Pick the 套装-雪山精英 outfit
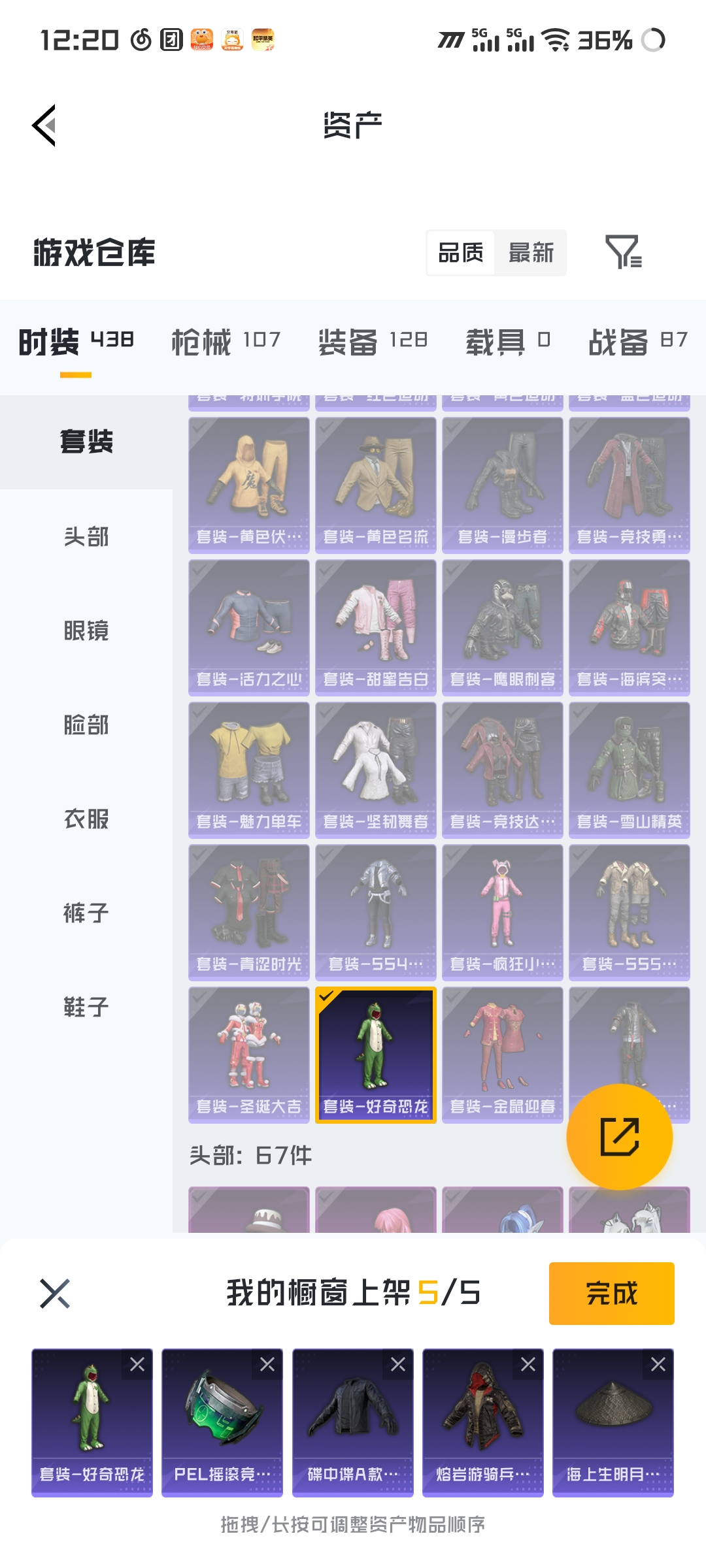The height and width of the screenshot is (1568, 706). tap(629, 769)
